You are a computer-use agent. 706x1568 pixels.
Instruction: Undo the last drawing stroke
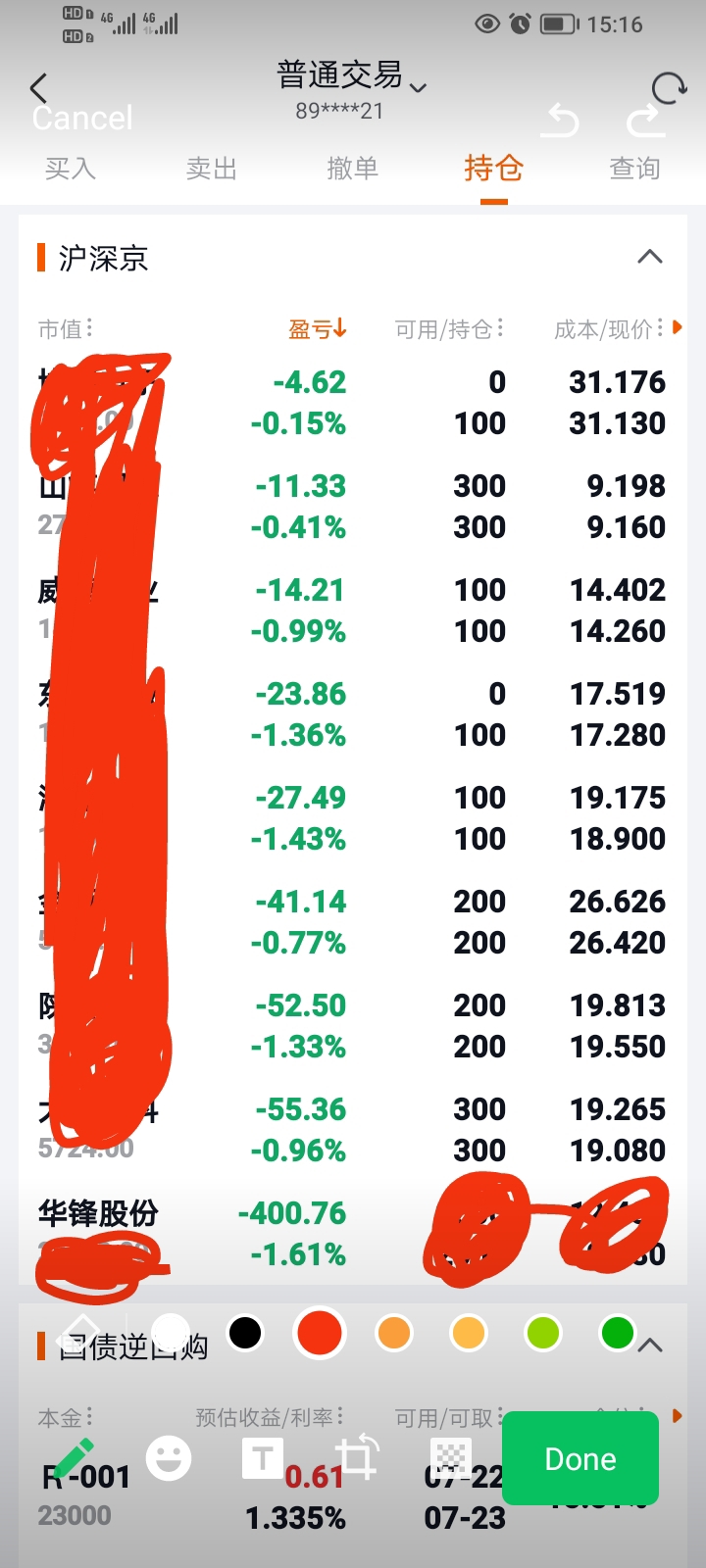561,120
